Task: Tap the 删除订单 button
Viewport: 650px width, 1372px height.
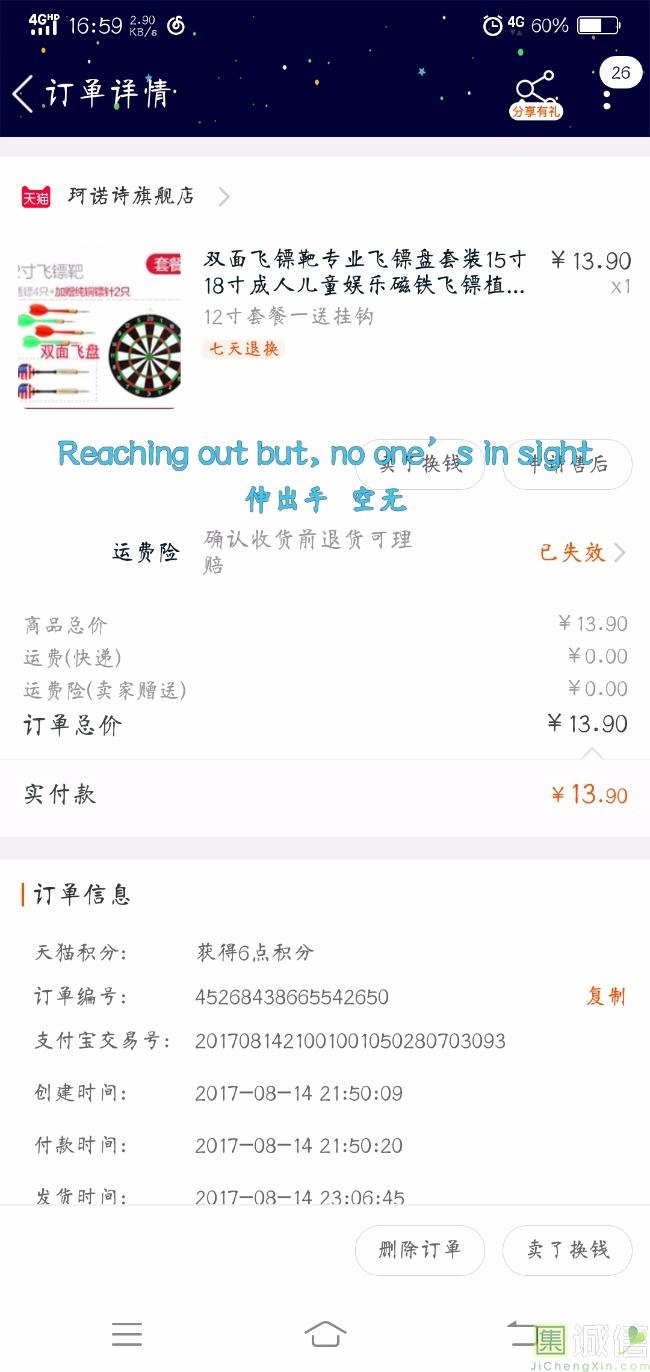Action: point(420,1250)
